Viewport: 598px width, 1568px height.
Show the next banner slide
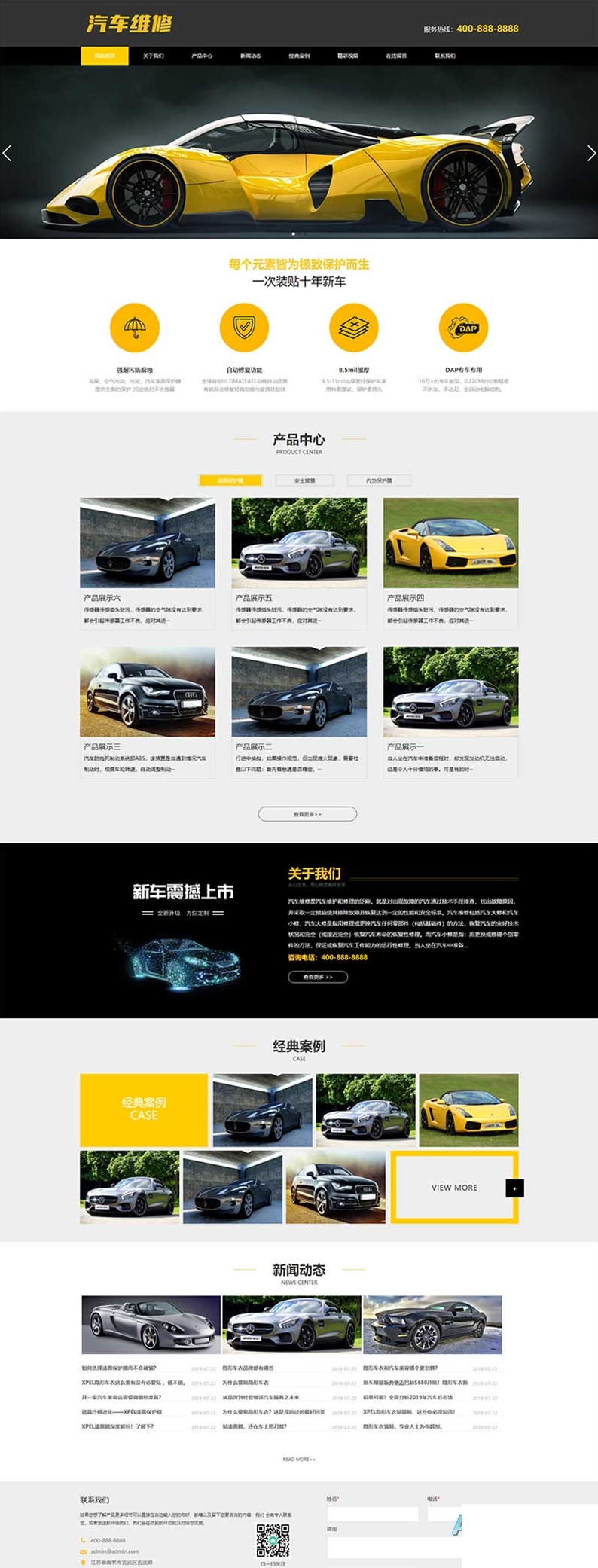[590, 154]
